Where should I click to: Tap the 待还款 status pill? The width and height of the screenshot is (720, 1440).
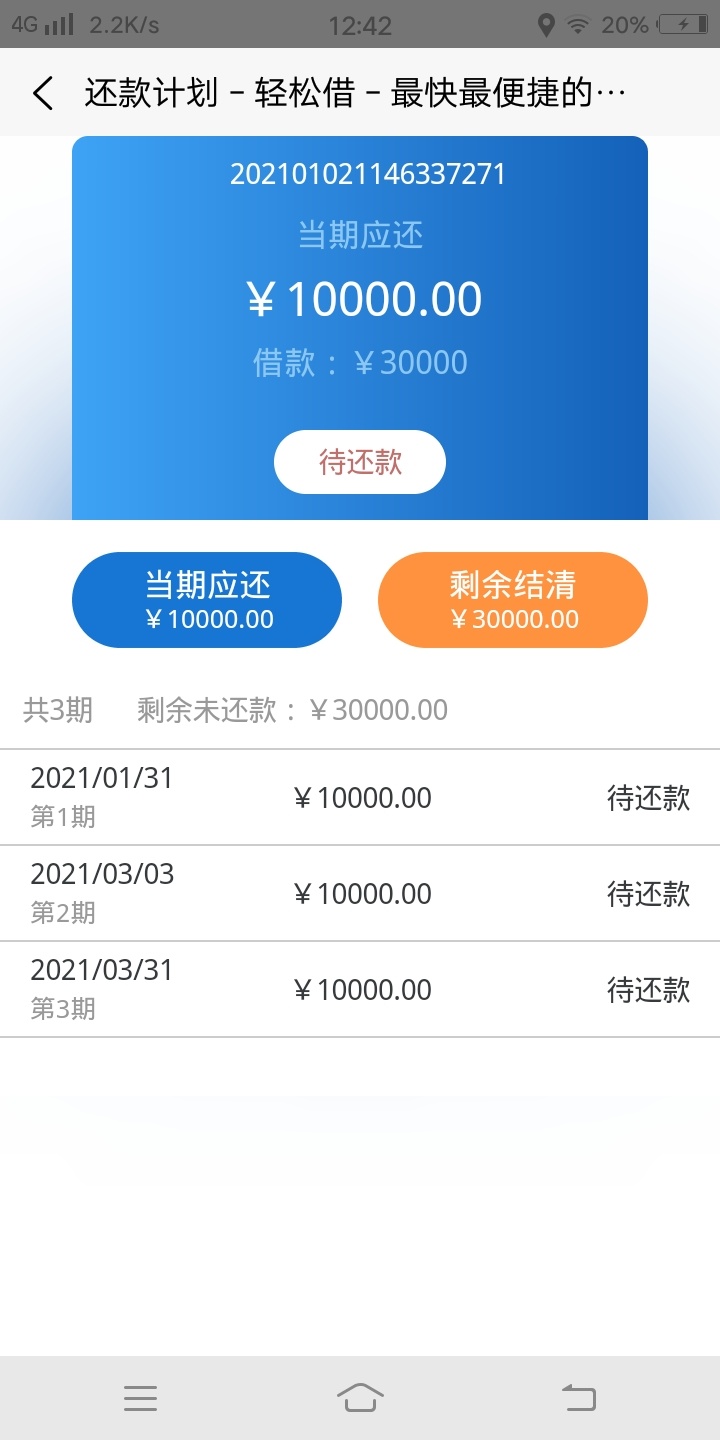(x=360, y=462)
